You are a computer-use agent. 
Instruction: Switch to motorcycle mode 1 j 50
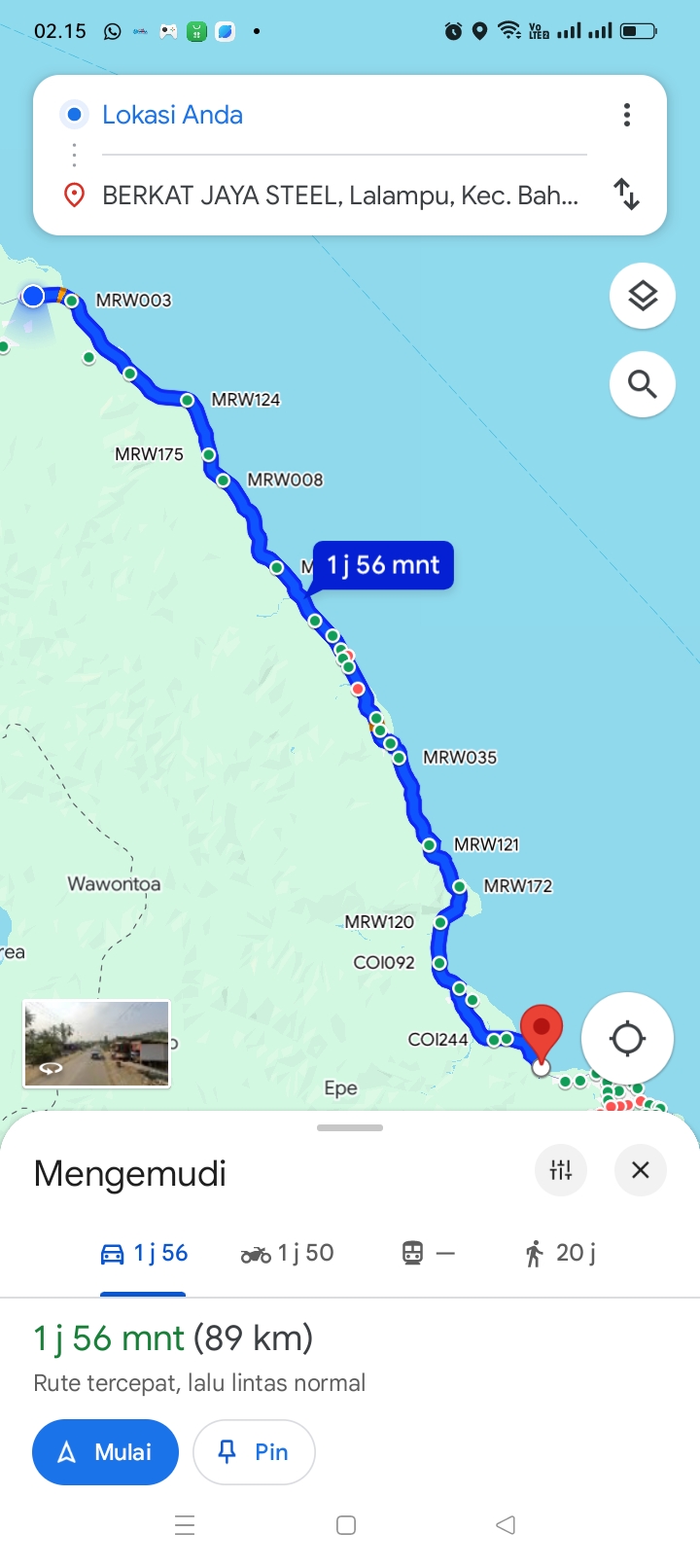click(x=287, y=1253)
